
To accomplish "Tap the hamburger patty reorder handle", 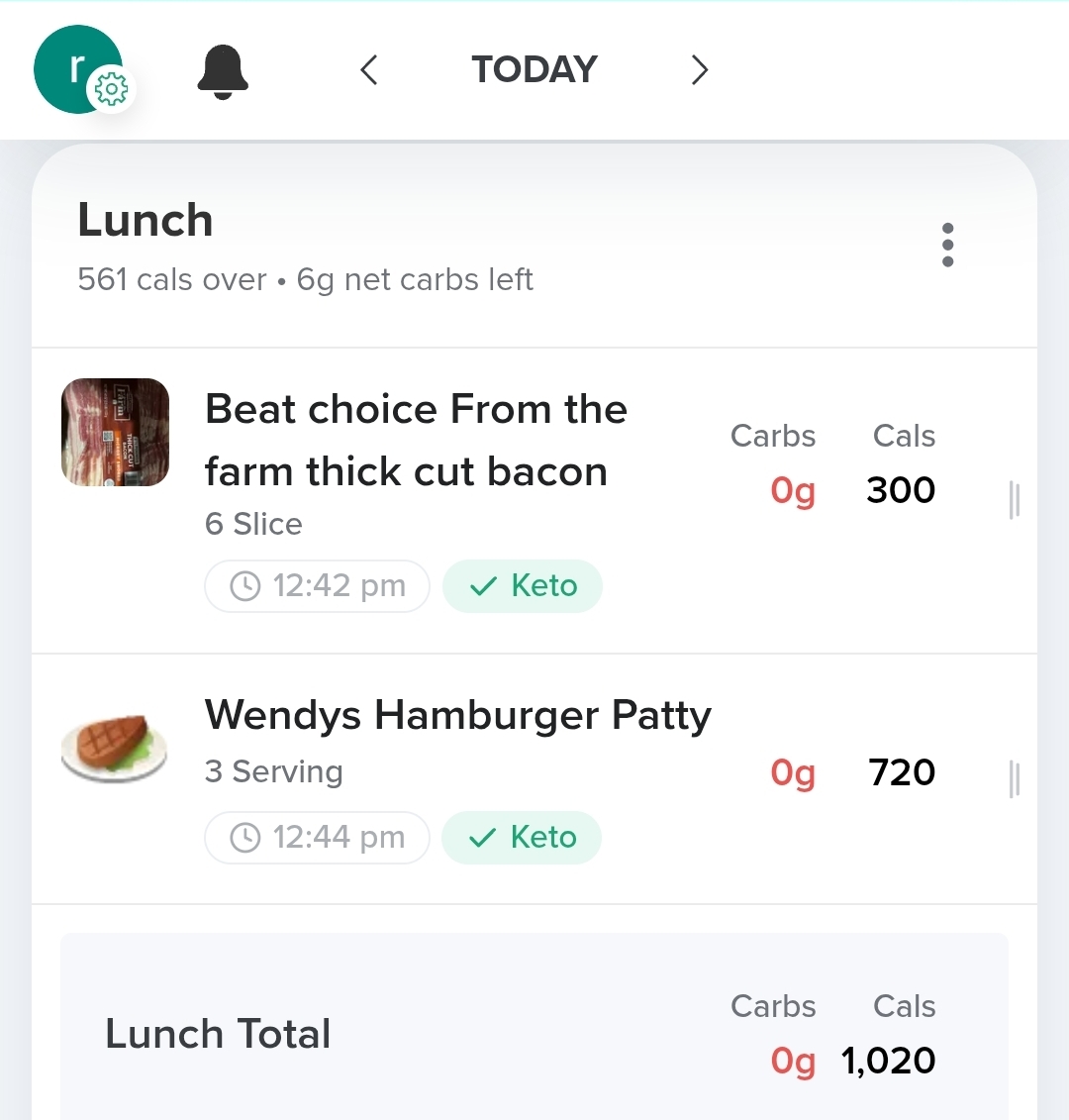I will (1014, 779).
